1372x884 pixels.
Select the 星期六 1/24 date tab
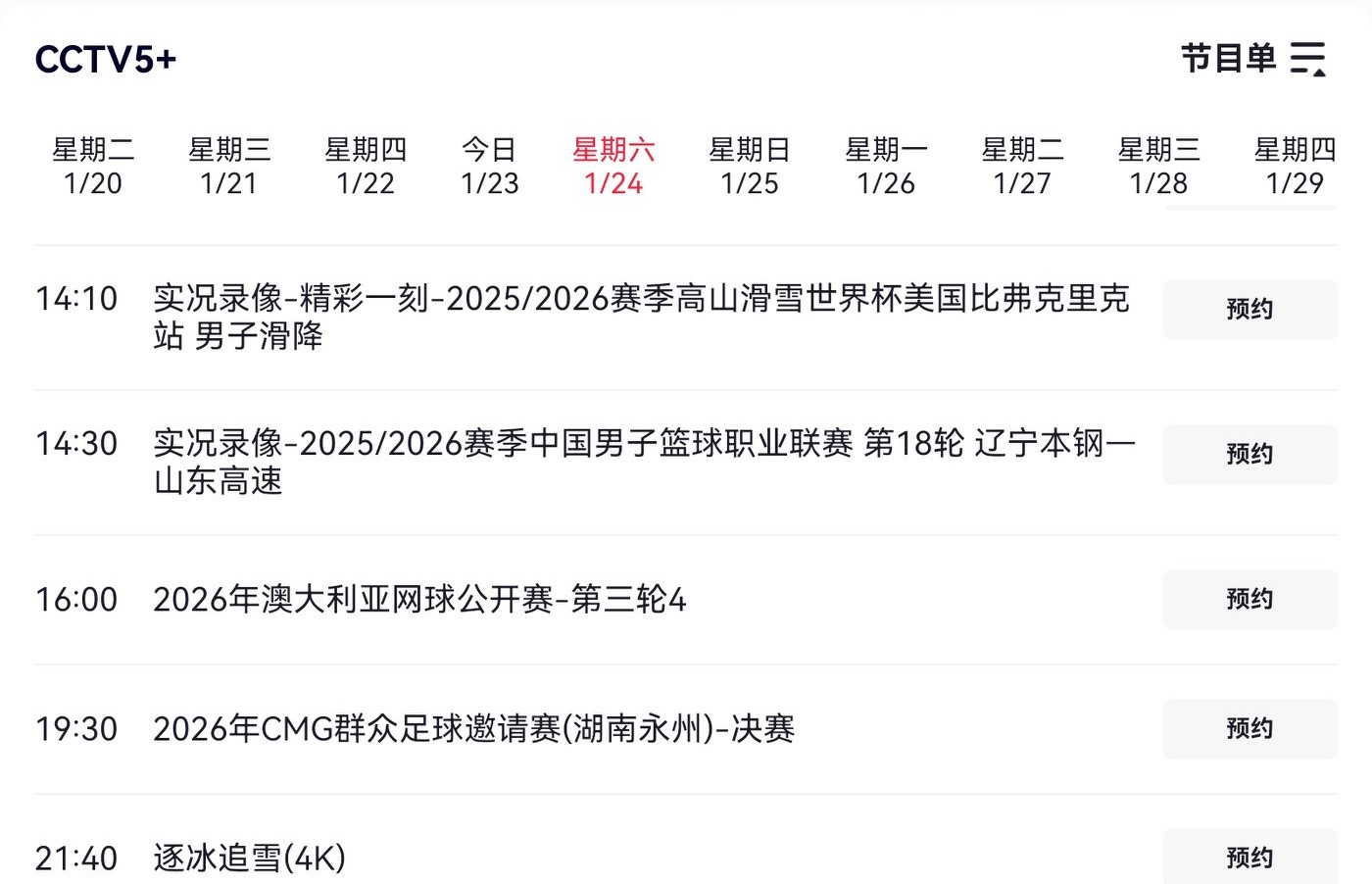(x=613, y=167)
